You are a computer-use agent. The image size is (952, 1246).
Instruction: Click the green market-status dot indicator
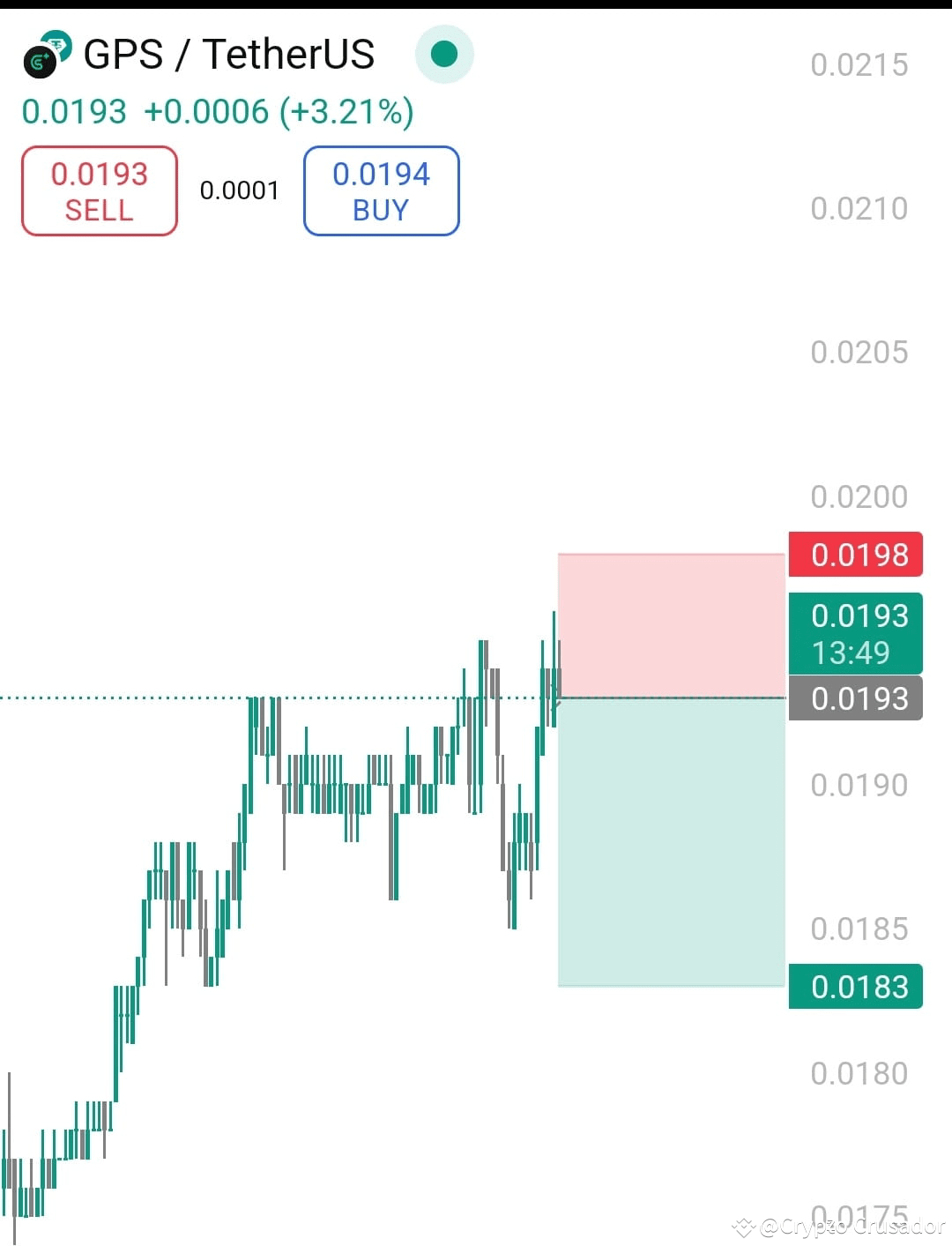tap(444, 54)
